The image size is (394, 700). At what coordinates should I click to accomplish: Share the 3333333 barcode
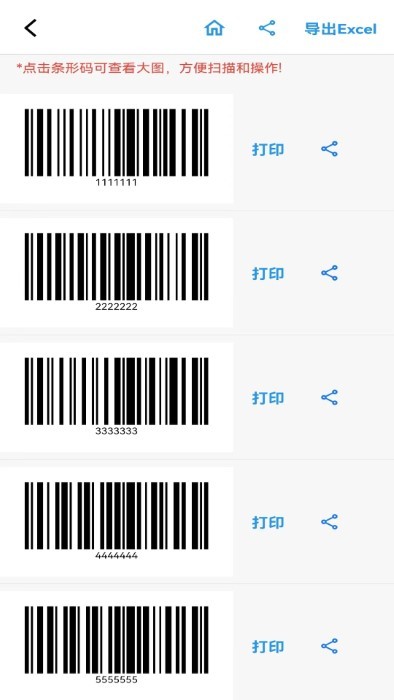coord(329,397)
